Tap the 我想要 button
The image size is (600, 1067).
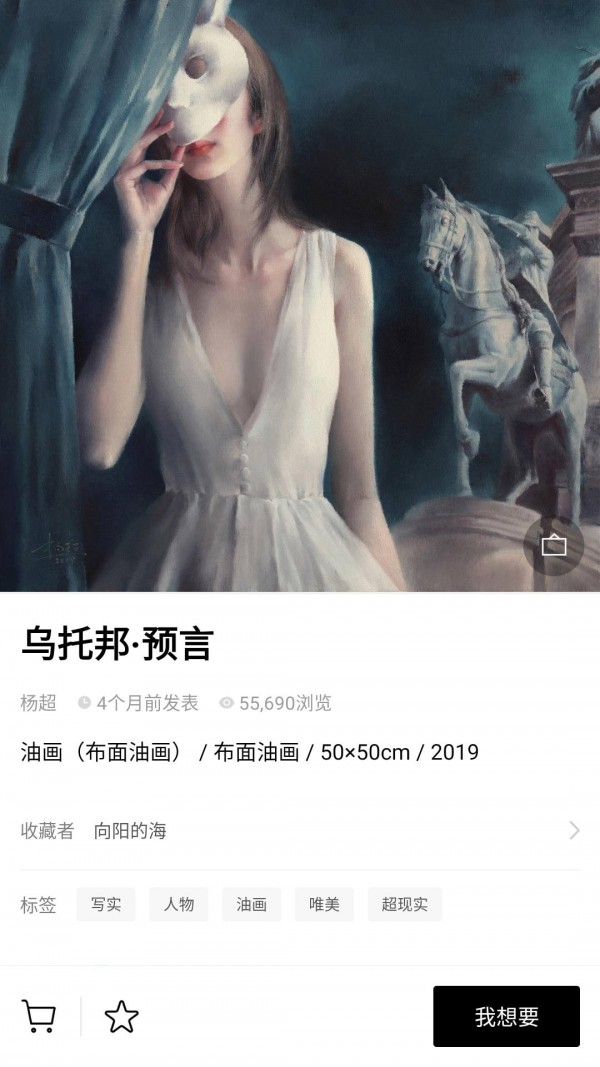click(506, 1017)
